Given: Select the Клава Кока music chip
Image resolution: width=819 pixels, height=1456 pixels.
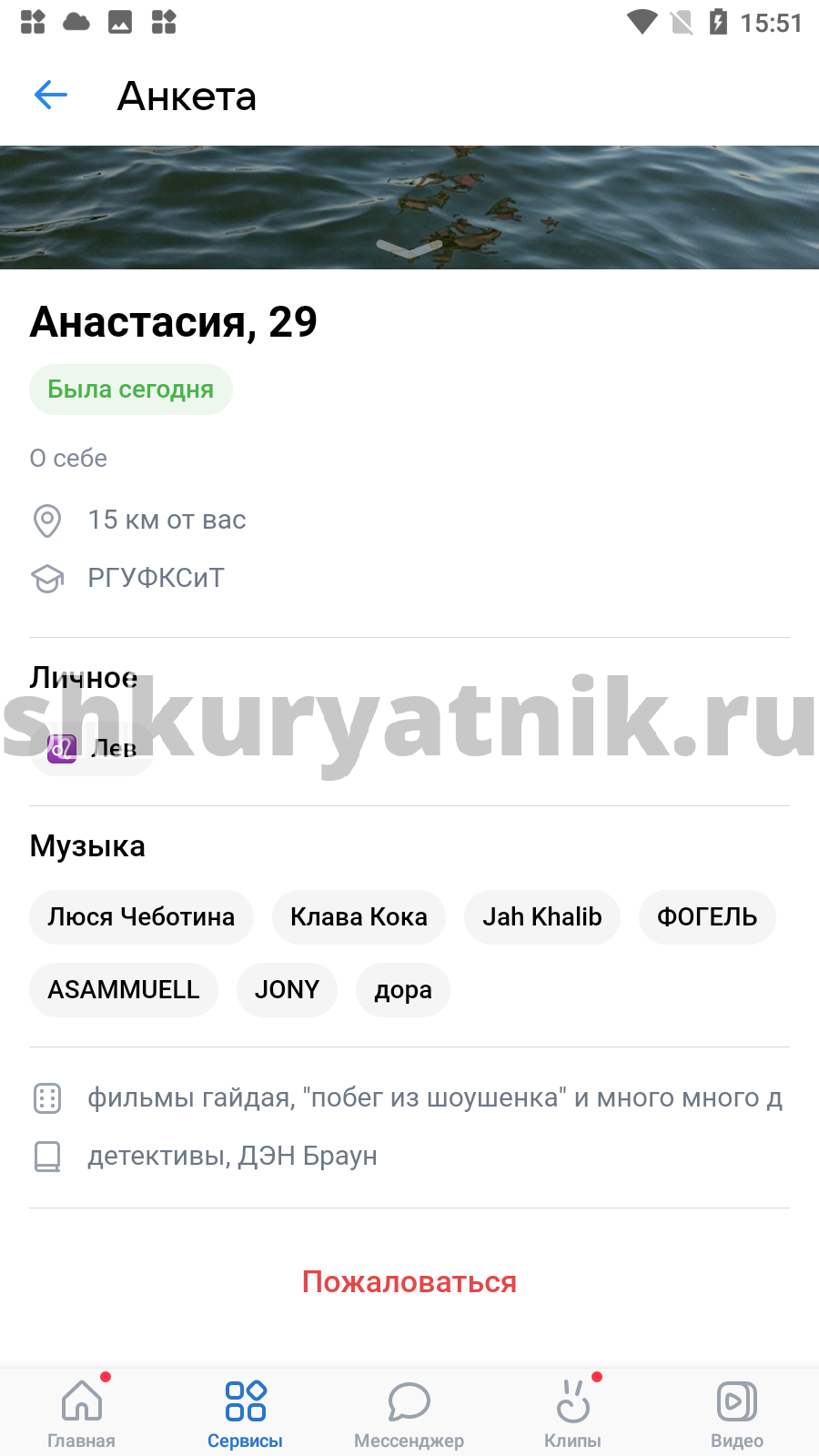Looking at the screenshot, I should point(359,917).
